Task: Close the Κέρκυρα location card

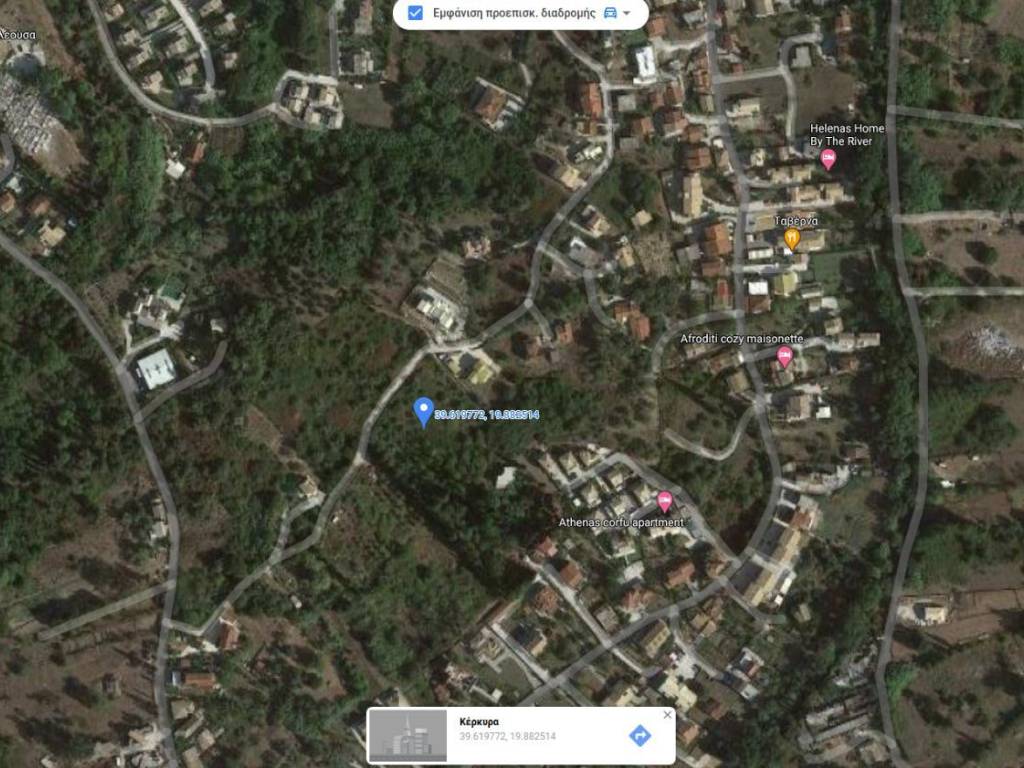Action: point(667,715)
